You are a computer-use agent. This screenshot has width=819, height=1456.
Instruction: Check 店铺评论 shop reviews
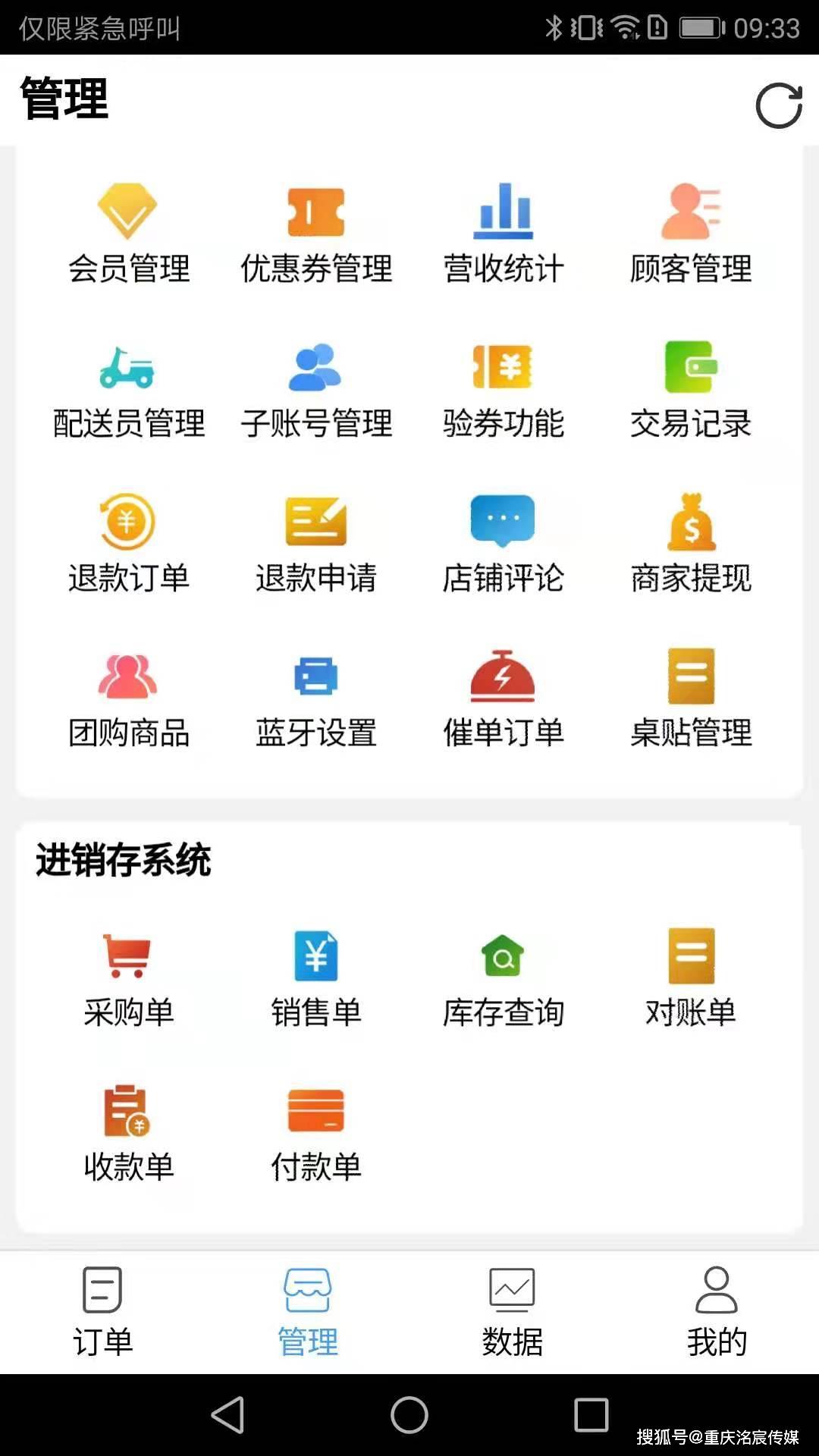[x=504, y=544]
